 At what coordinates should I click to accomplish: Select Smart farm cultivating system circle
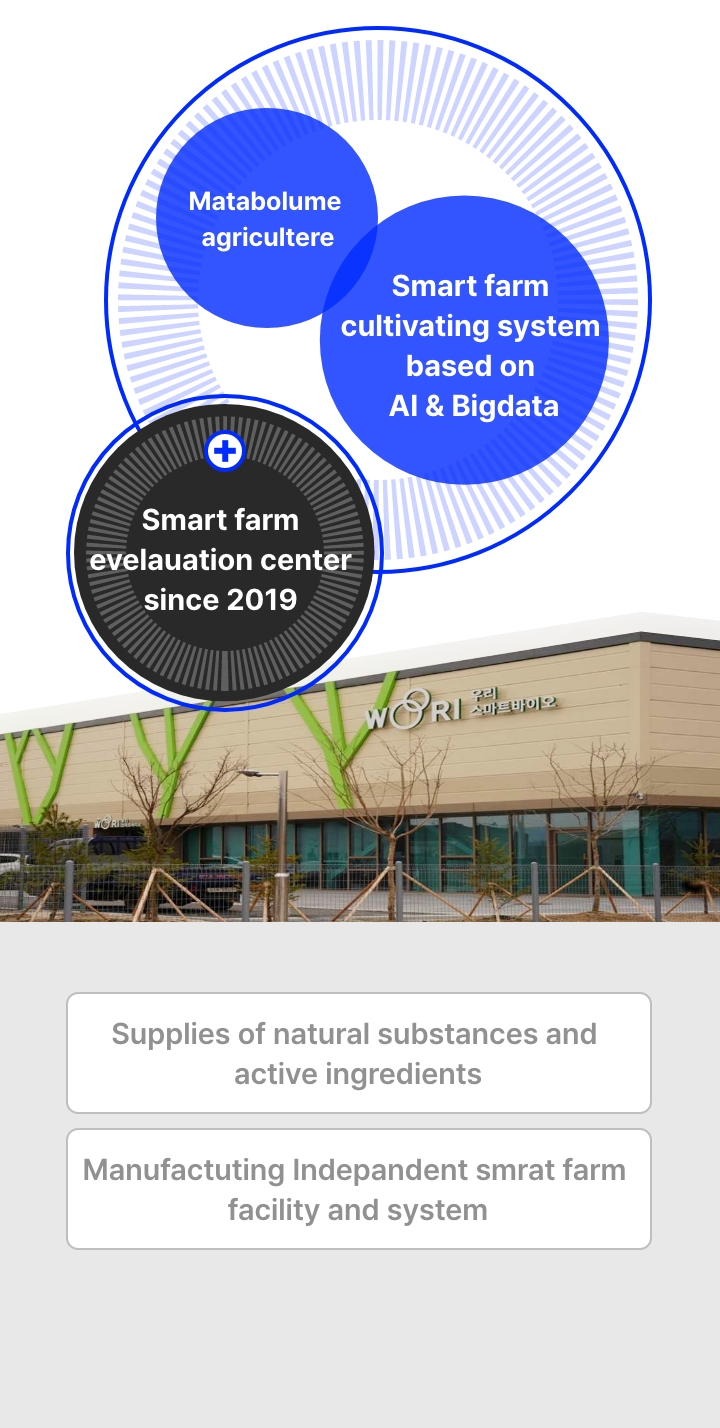click(x=470, y=345)
